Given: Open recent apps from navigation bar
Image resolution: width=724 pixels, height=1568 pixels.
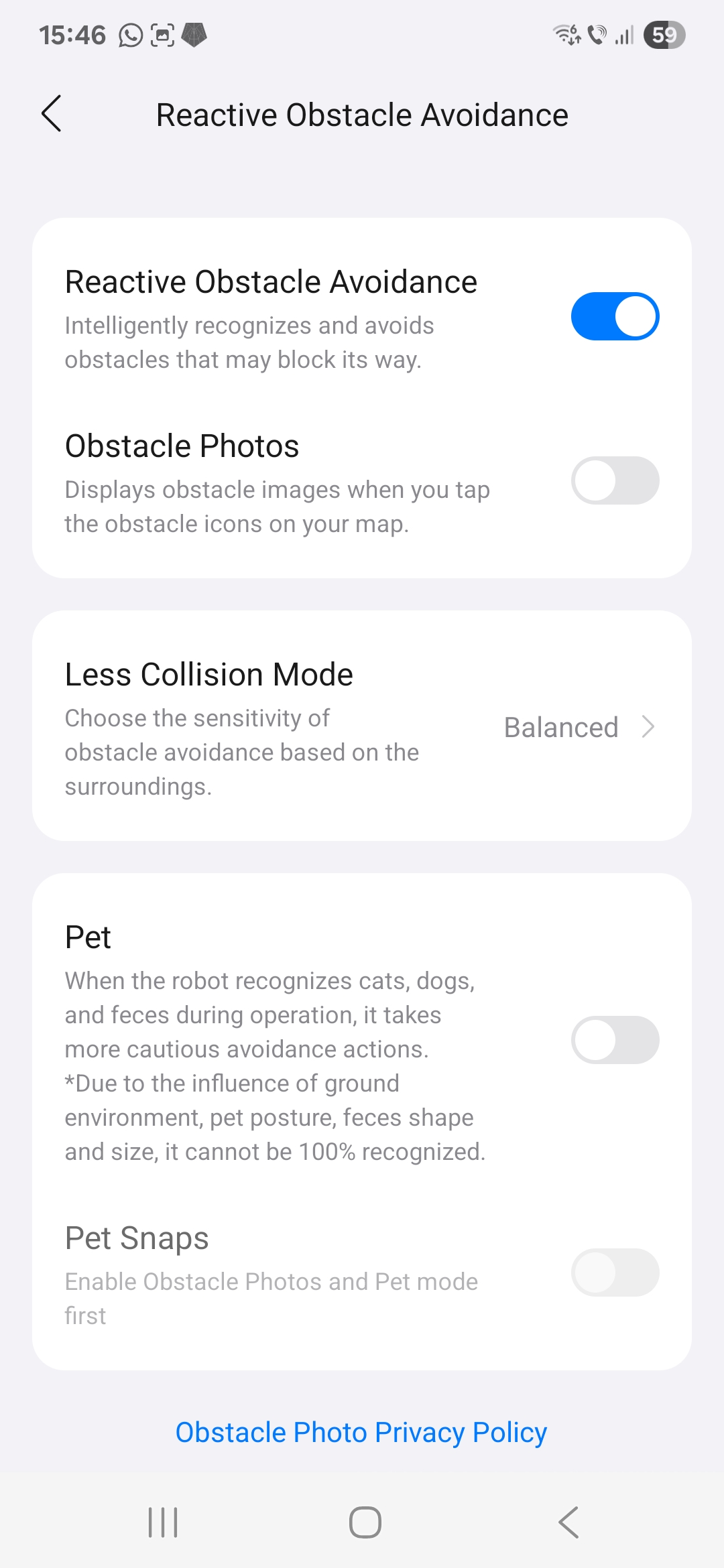Looking at the screenshot, I should pos(163,1522).
